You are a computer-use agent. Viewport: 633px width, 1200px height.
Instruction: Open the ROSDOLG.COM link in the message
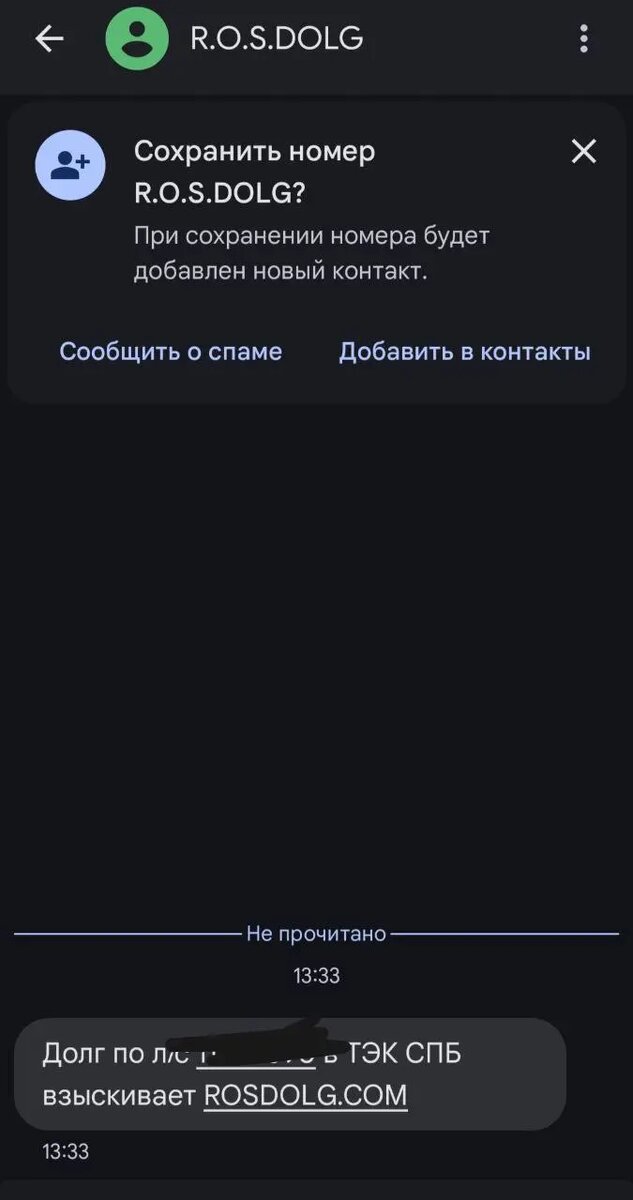coord(305,1095)
